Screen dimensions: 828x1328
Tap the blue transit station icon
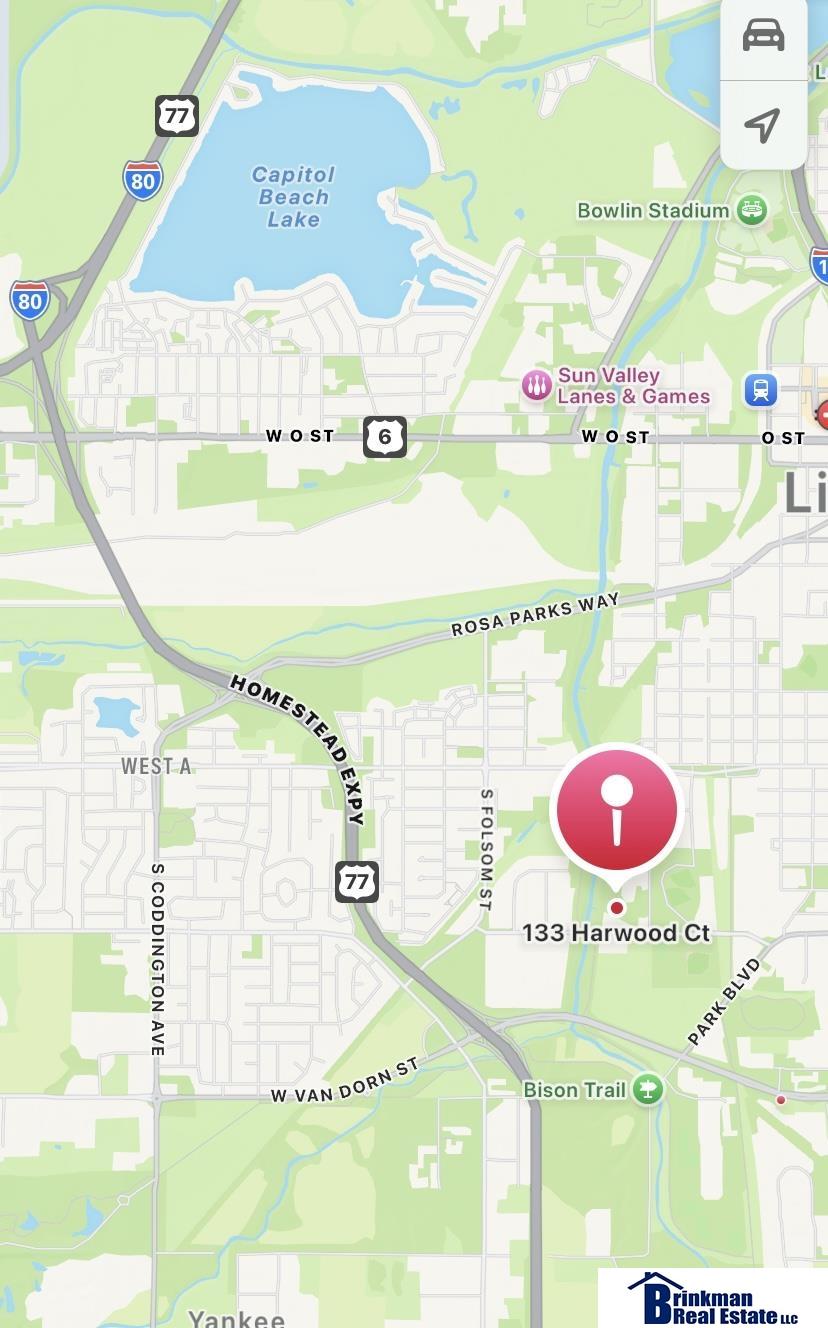click(761, 390)
